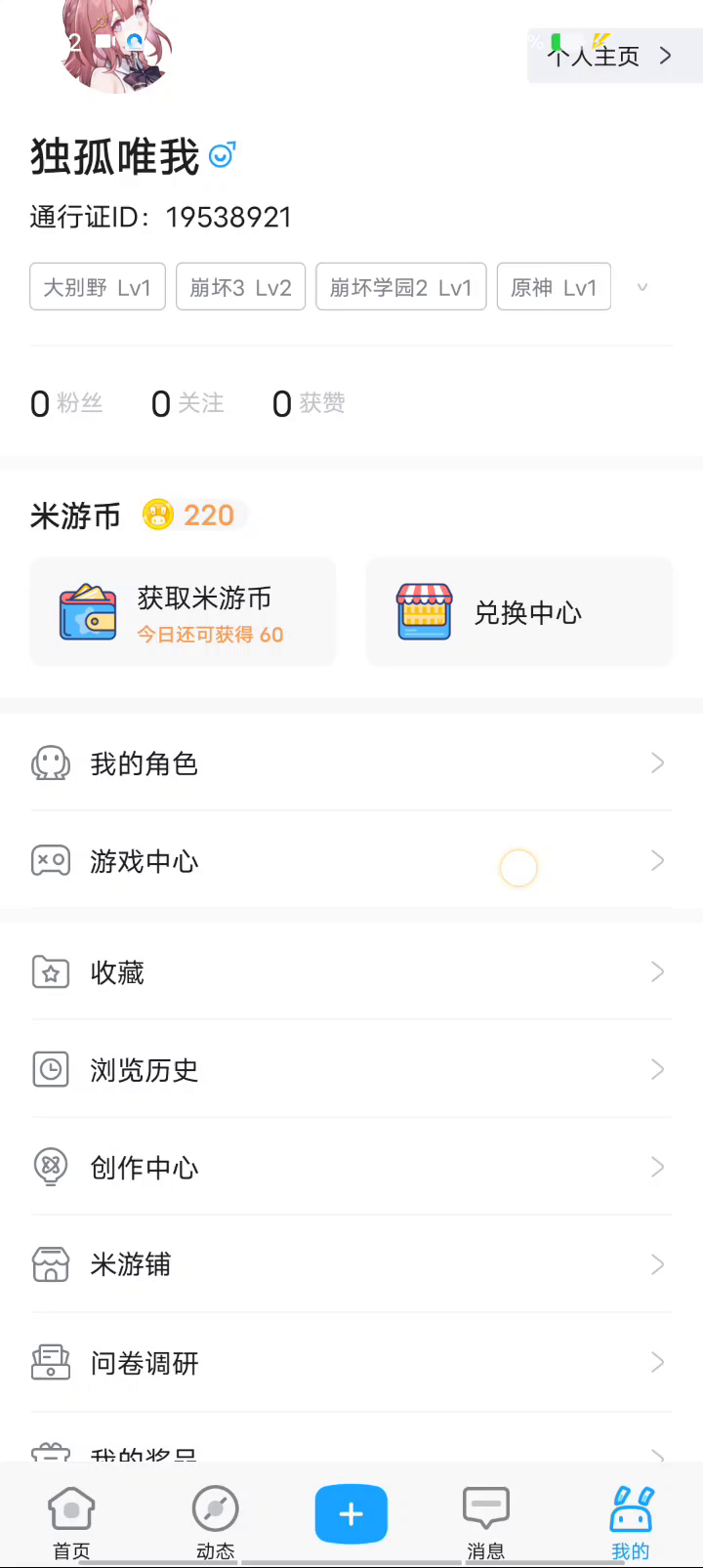The image size is (703, 1568).
Task: Go to 游戏中心
Action: [x=351, y=861]
